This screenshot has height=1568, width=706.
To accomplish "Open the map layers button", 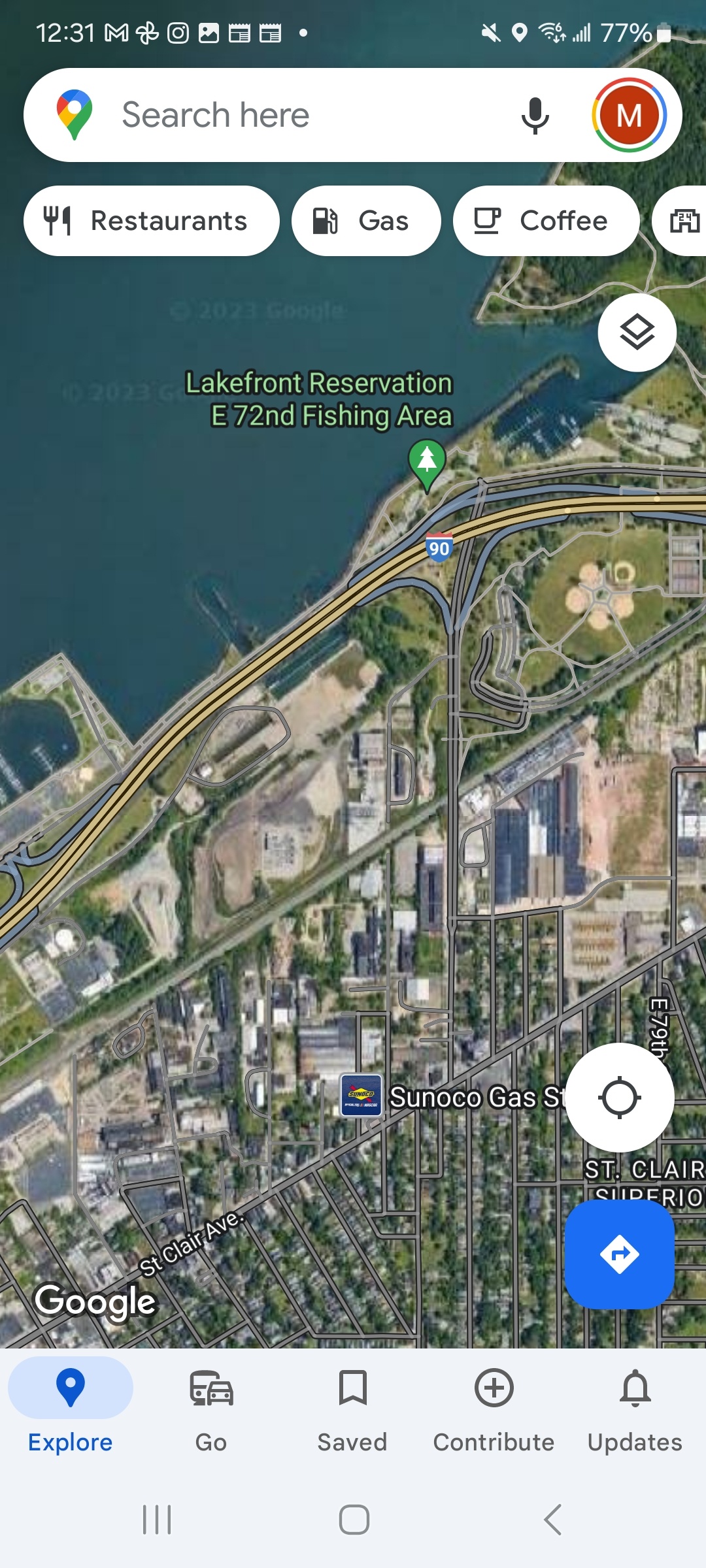I will coord(637,333).
